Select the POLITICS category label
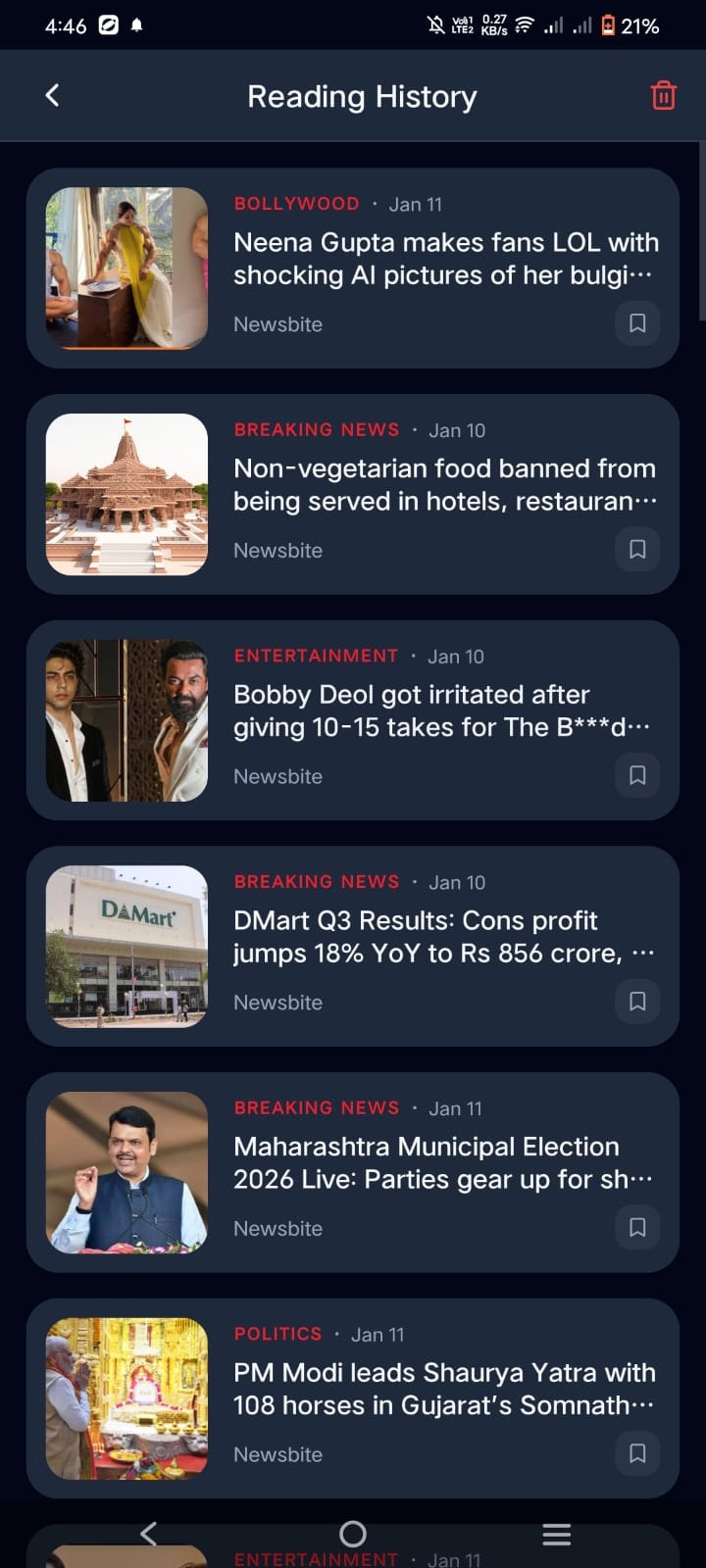 point(277,1333)
